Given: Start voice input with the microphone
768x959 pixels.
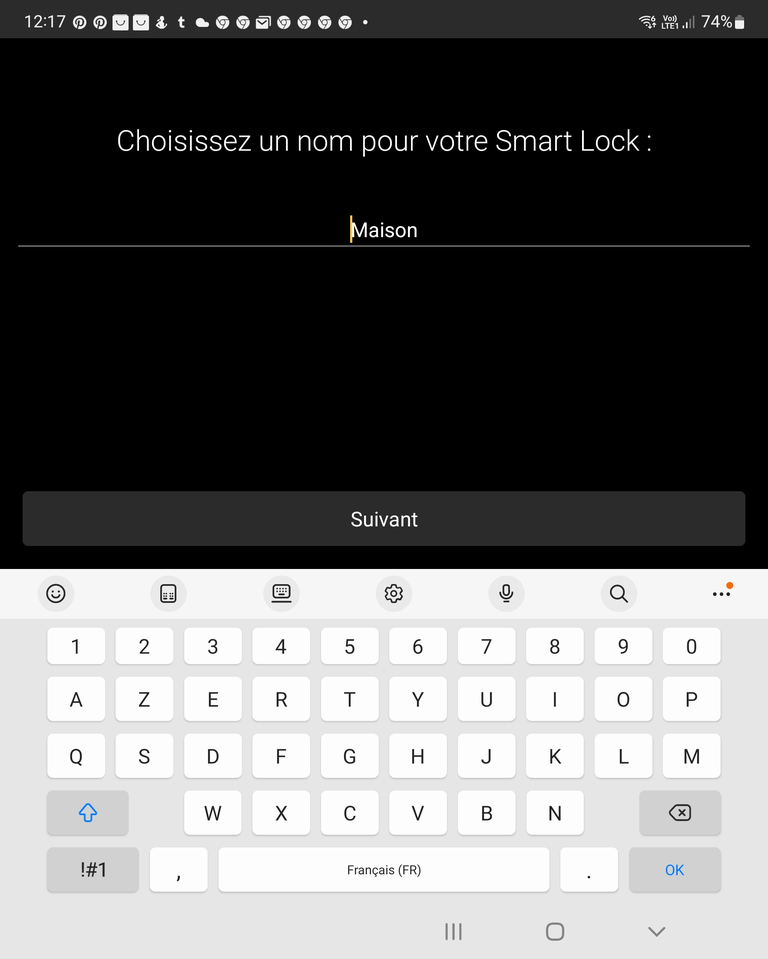Looking at the screenshot, I should tap(506, 594).
